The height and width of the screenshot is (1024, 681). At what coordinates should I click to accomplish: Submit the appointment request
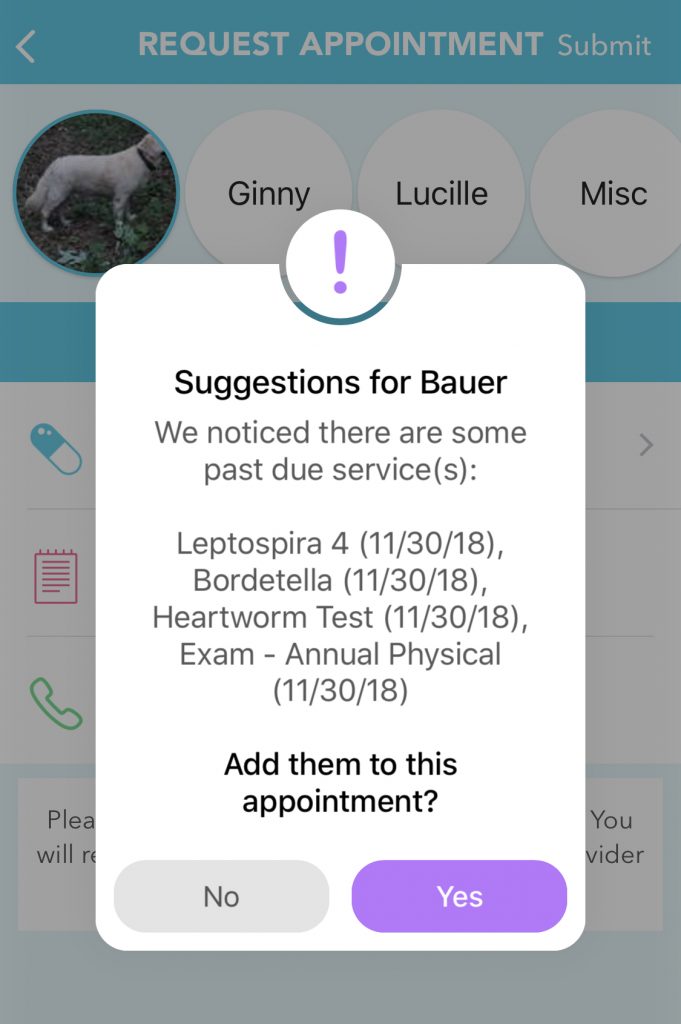point(604,46)
